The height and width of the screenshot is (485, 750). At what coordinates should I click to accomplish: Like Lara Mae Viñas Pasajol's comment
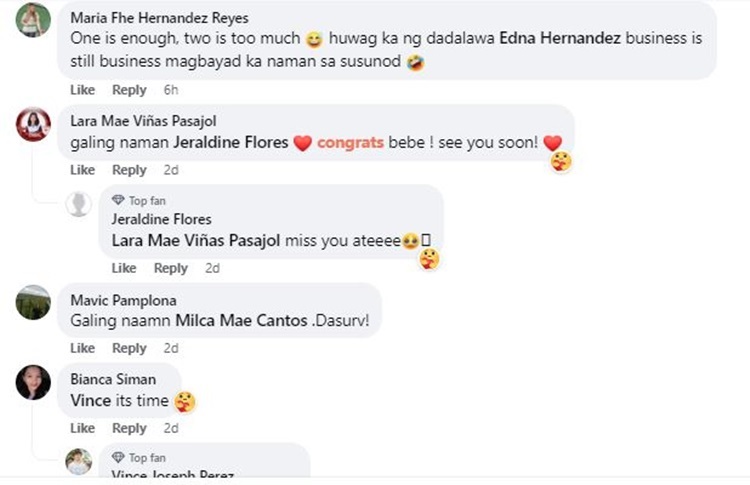(x=82, y=169)
